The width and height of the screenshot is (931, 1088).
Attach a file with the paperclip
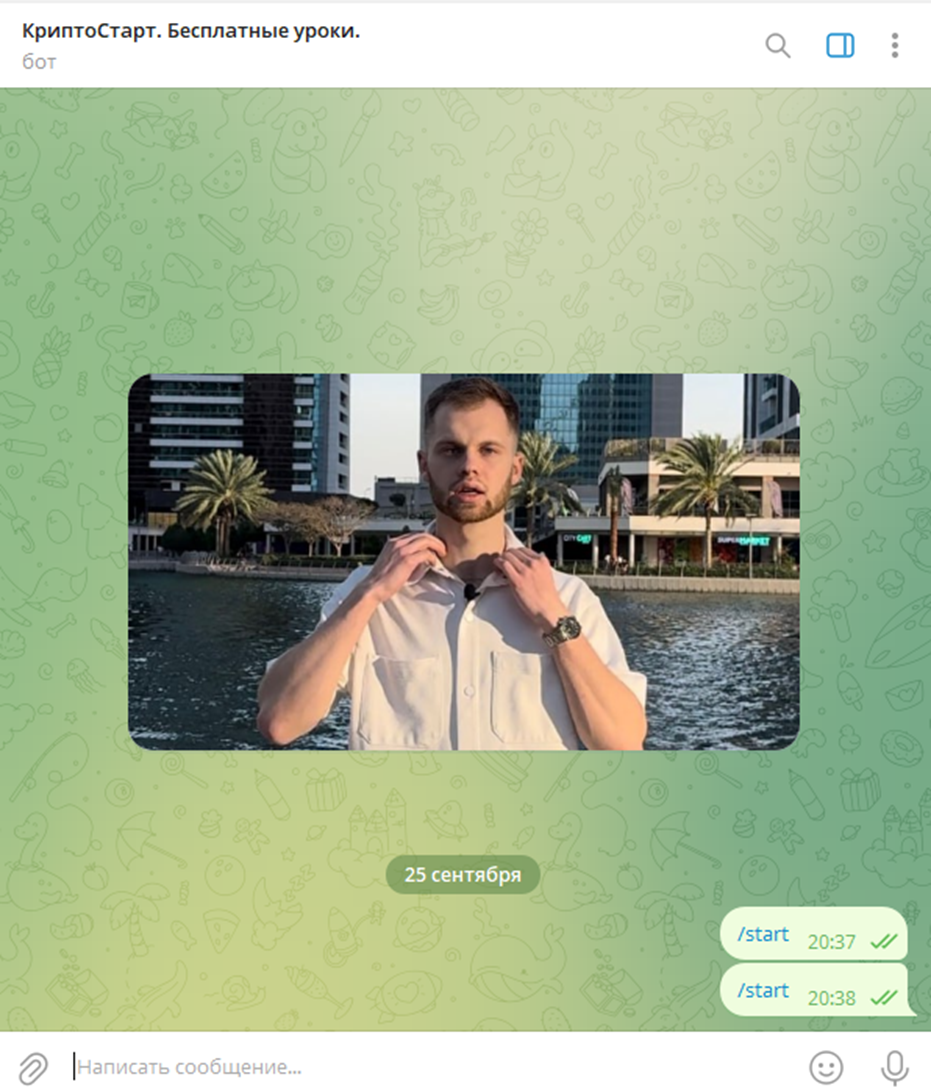(33, 1067)
